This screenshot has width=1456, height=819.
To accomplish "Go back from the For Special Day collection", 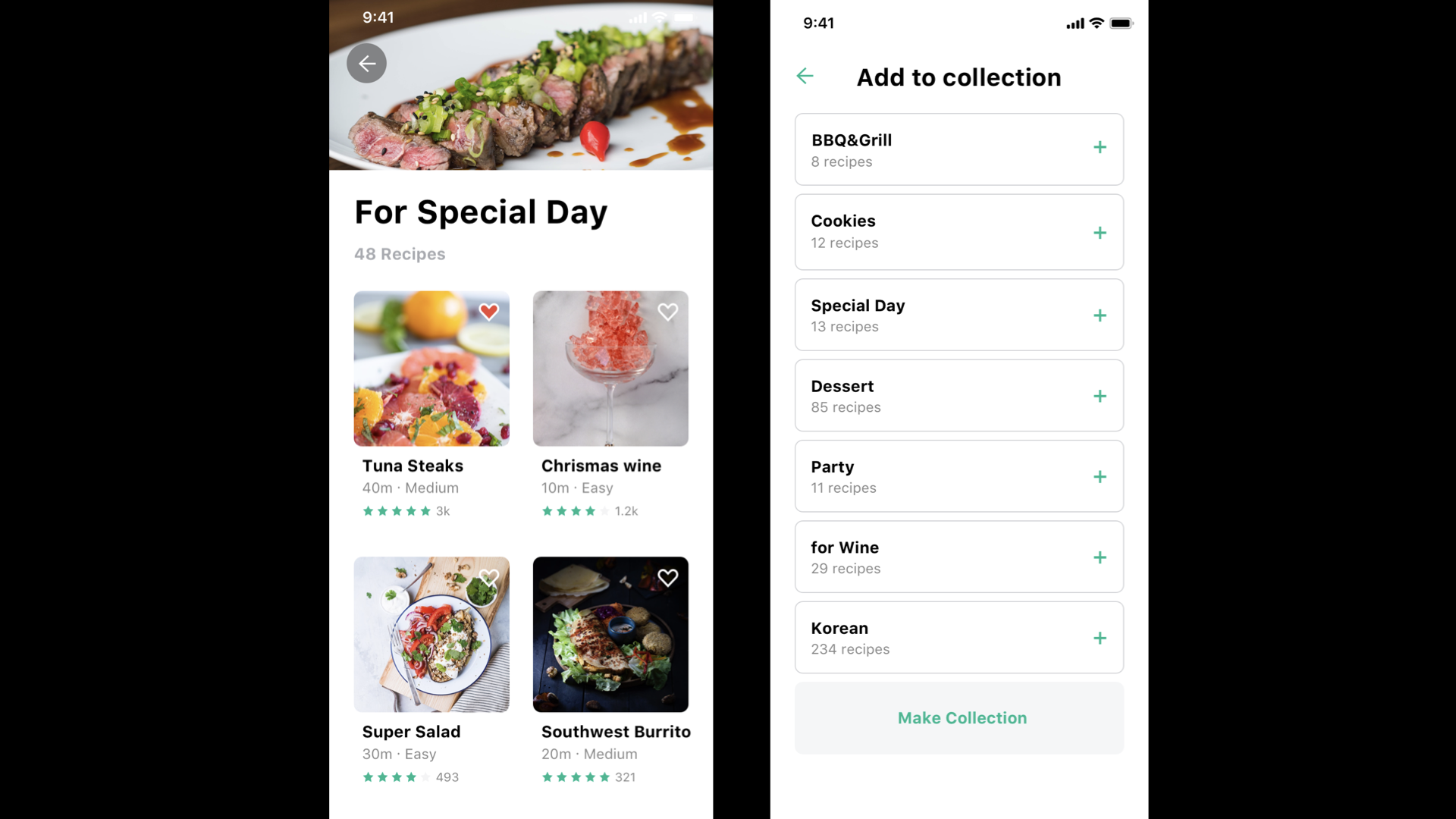I will [366, 64].
